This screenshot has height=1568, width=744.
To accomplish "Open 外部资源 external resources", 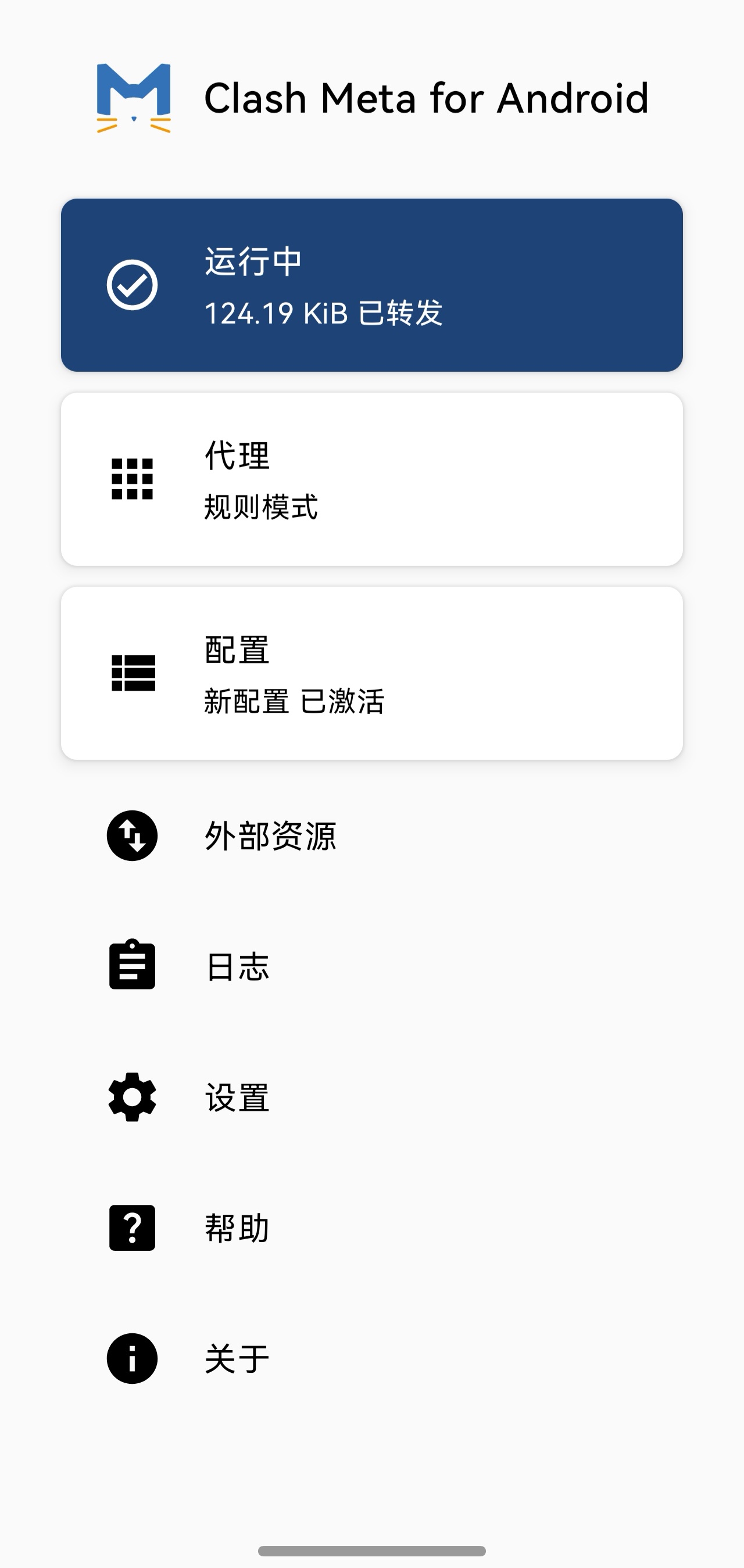I will coord(270,836).
